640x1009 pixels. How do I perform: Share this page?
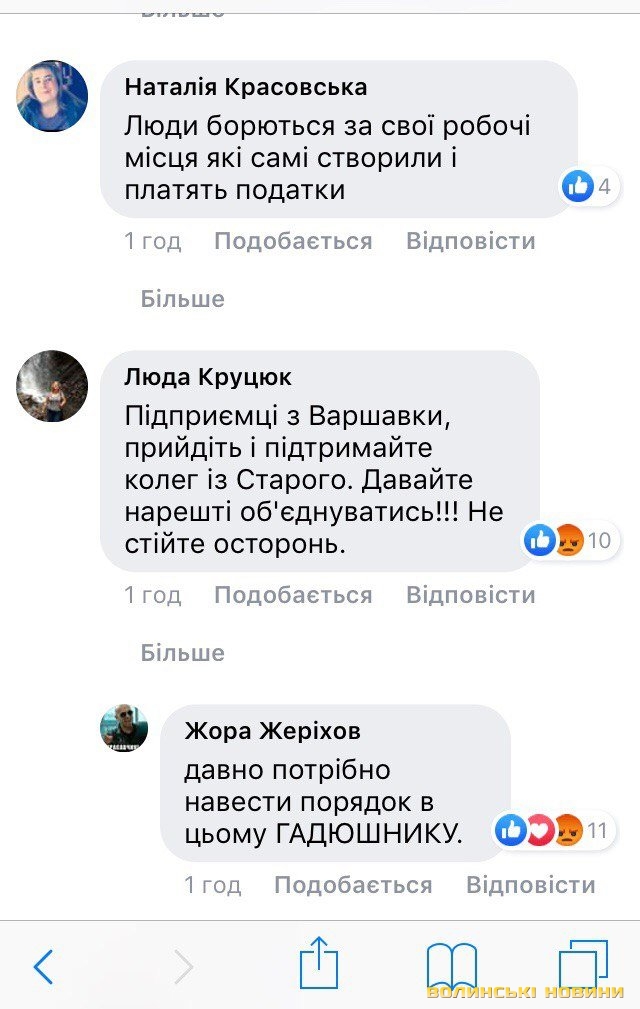click(319, 965)
